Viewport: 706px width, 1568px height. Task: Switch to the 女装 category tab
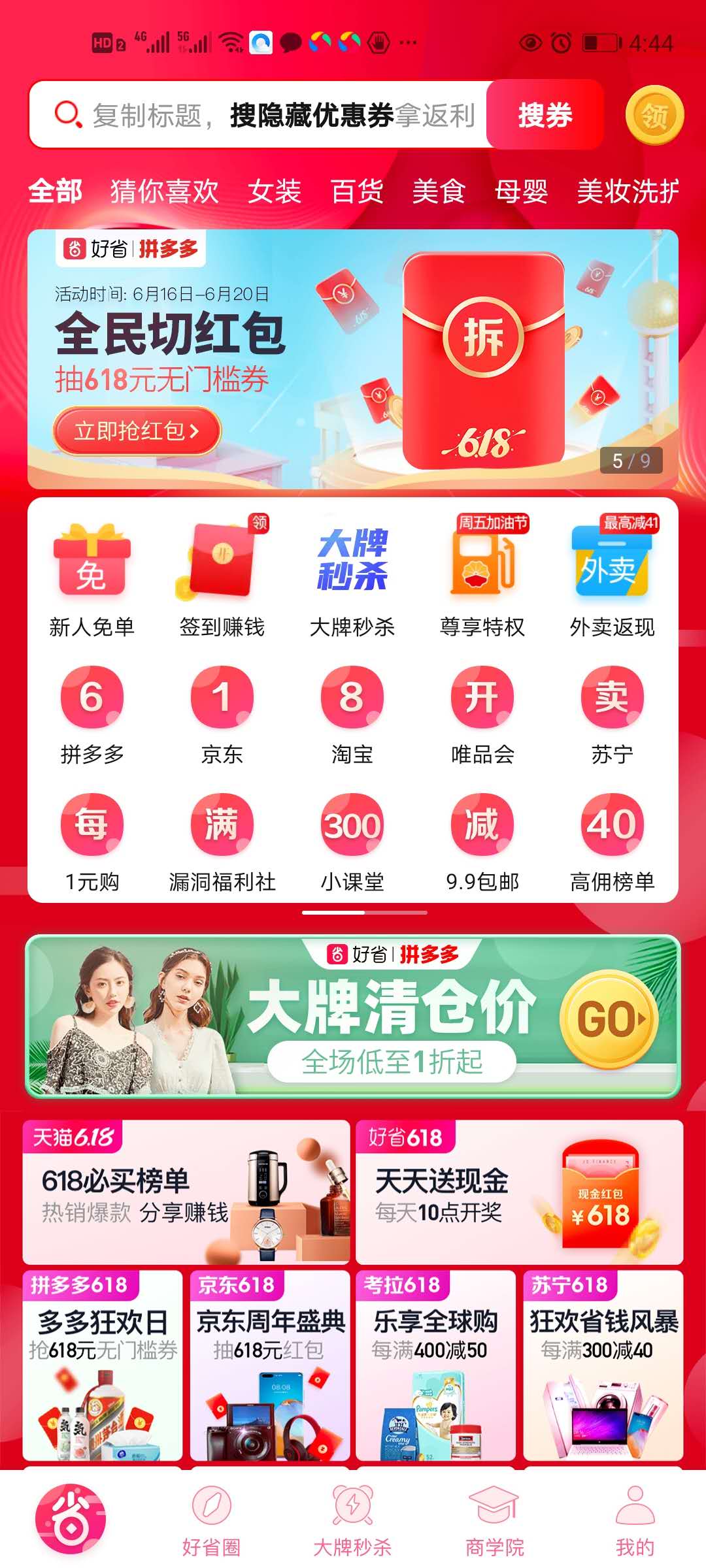274,191
